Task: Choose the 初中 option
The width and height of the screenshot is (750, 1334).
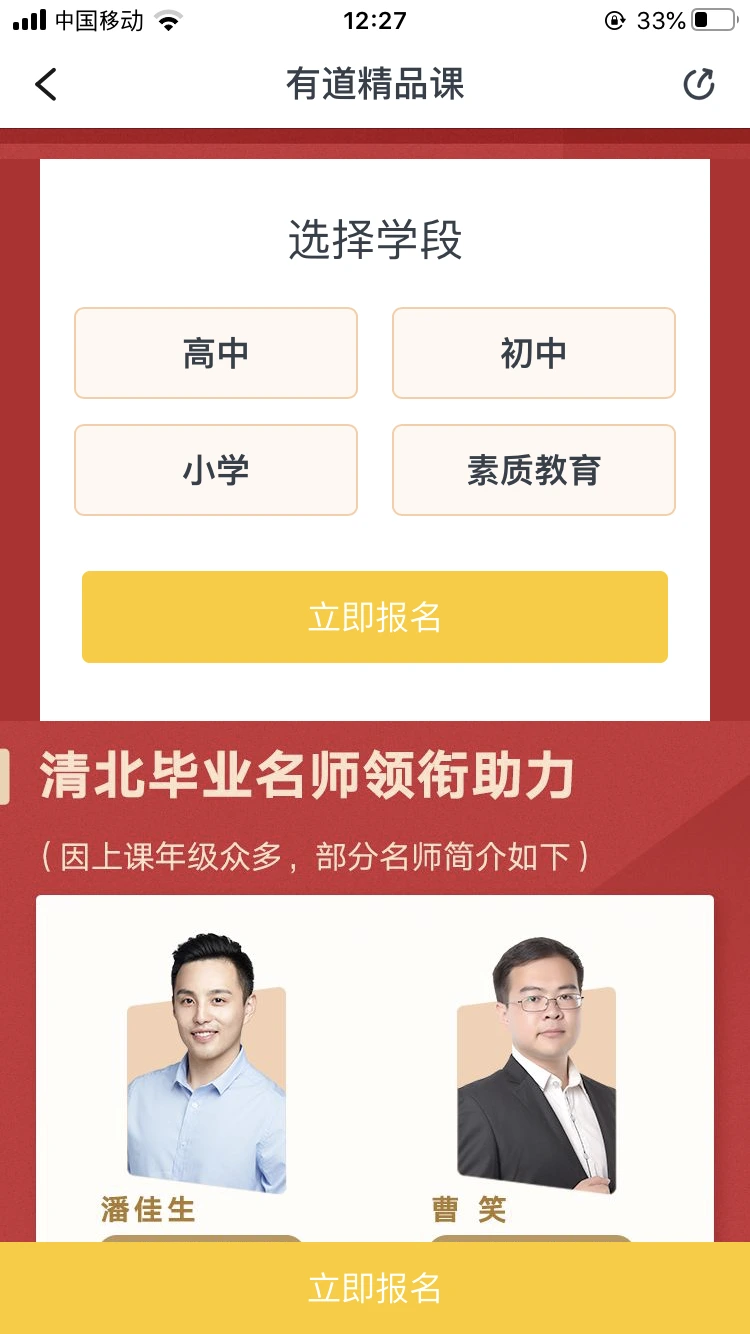Action: [x=534, y=353]
